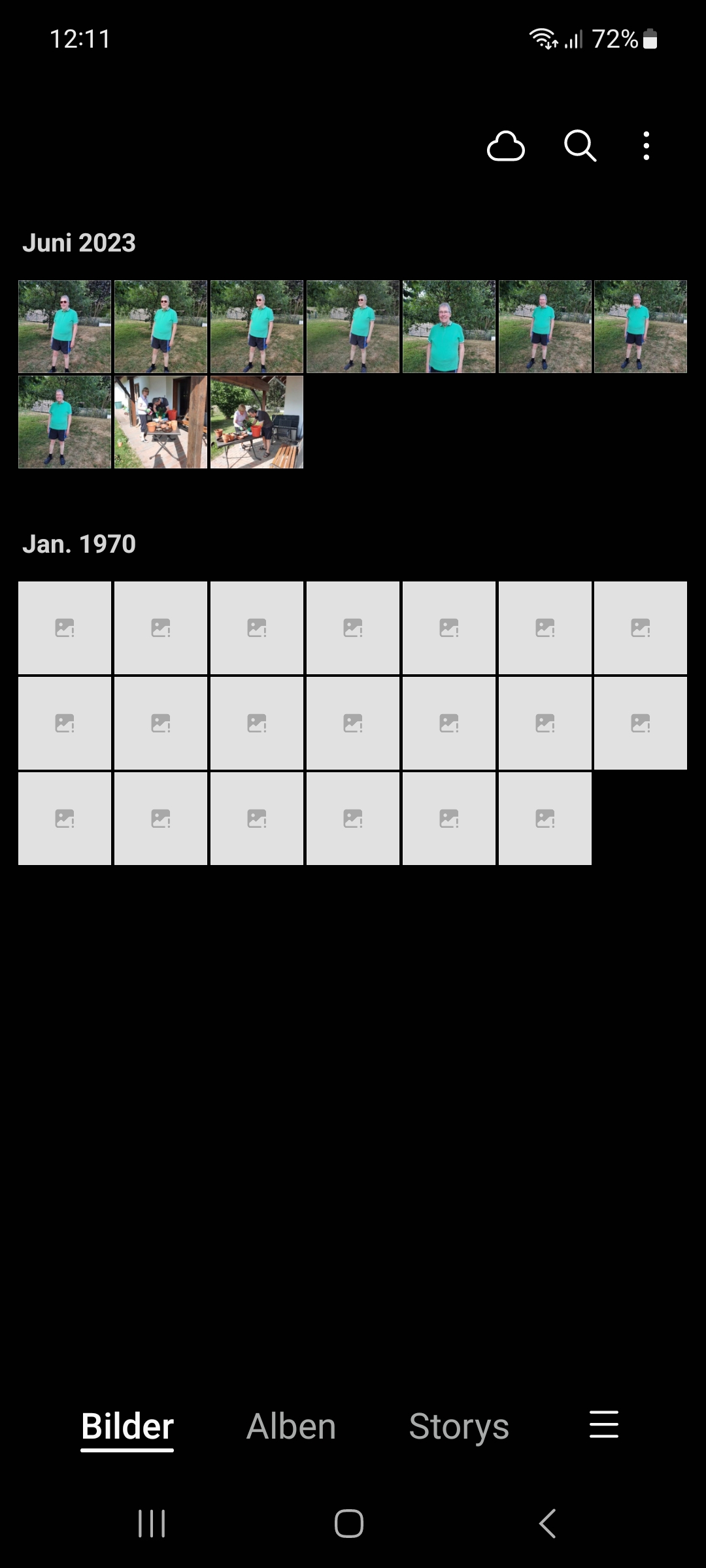Screen dimensions: 706x1568
Task: Open the close-up photo of man in green shirt
Action: (449, 327)
